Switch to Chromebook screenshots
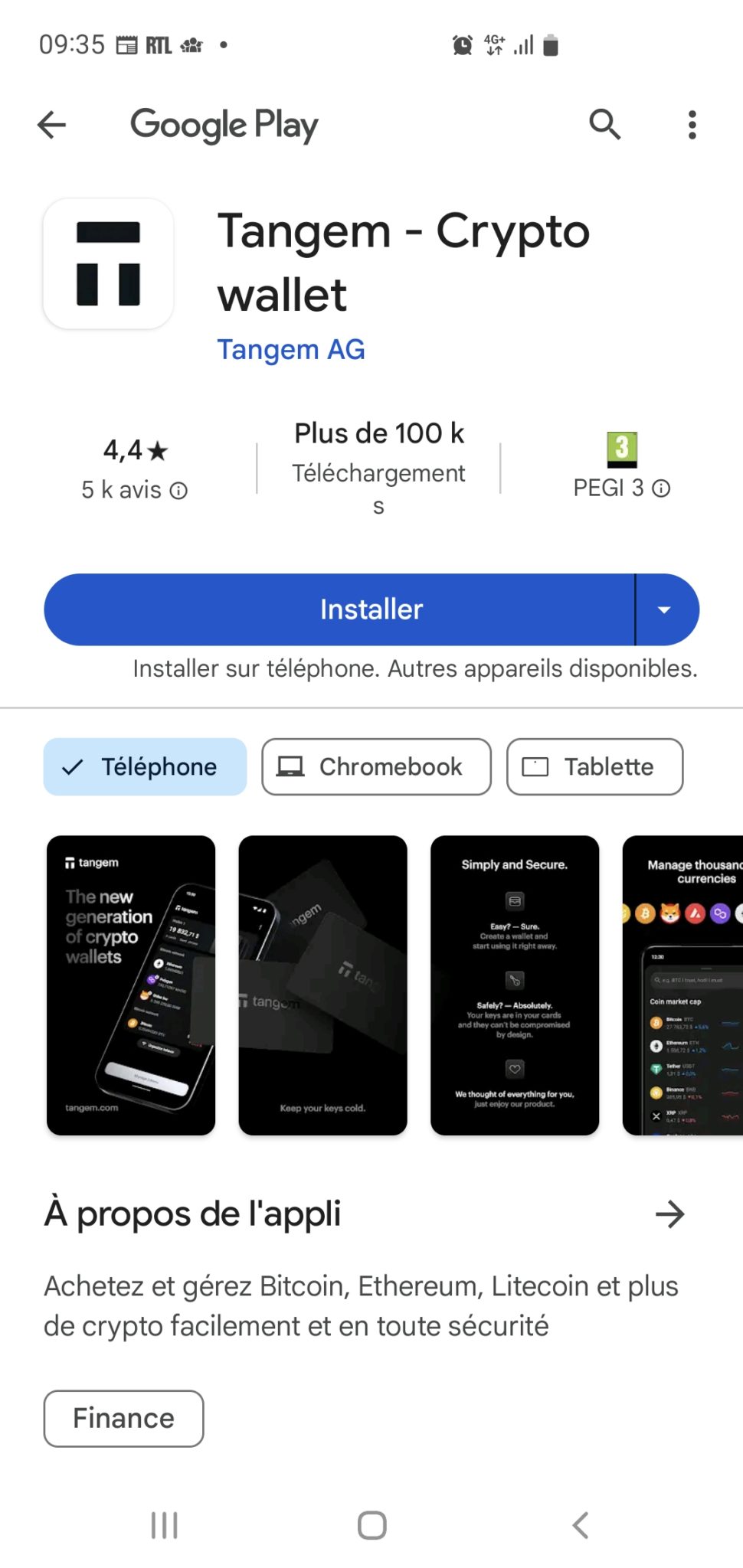Screen dimensions: 743x1568 click(376, 767)
